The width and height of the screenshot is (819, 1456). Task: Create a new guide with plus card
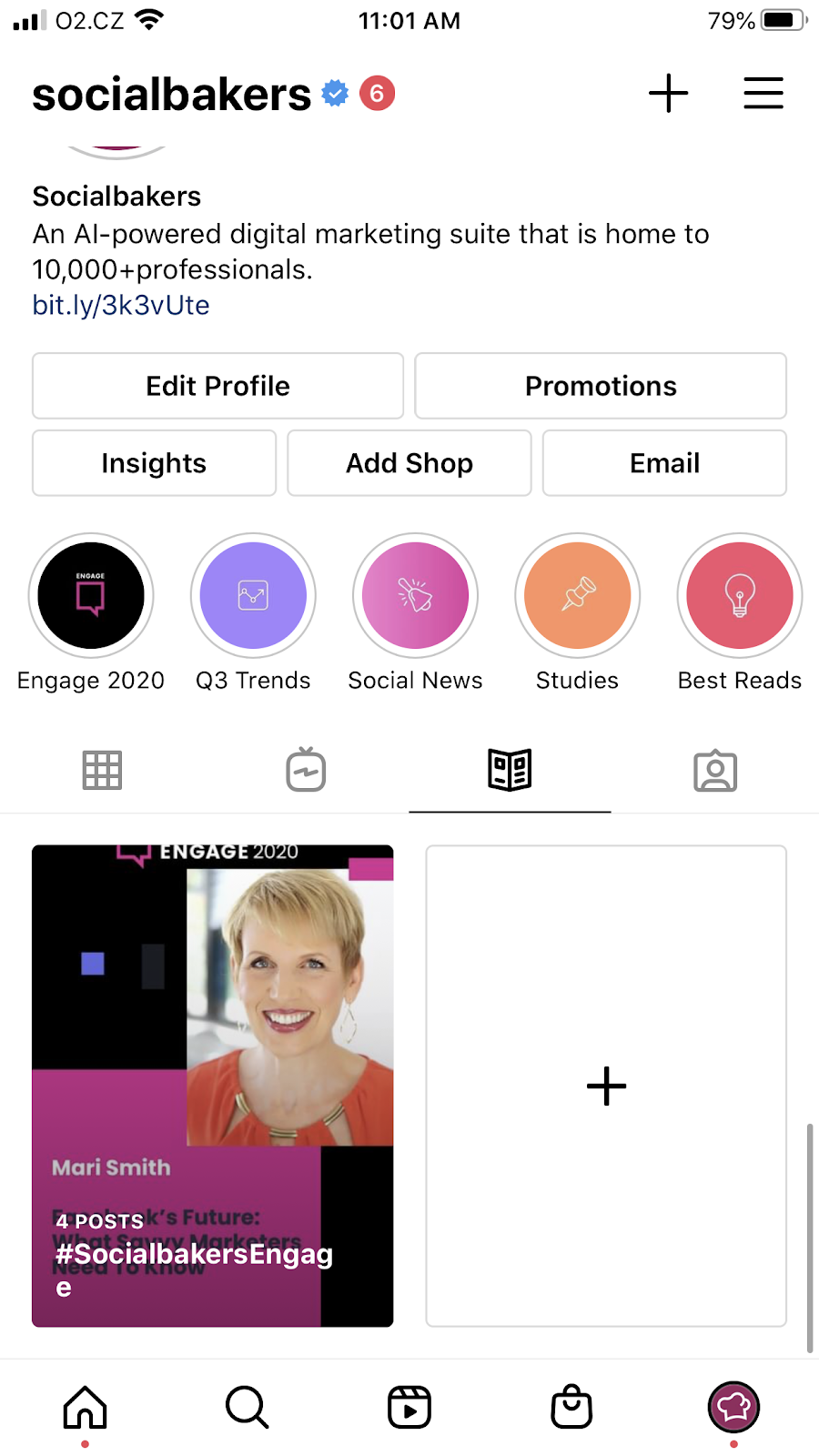click(606, 1086)
